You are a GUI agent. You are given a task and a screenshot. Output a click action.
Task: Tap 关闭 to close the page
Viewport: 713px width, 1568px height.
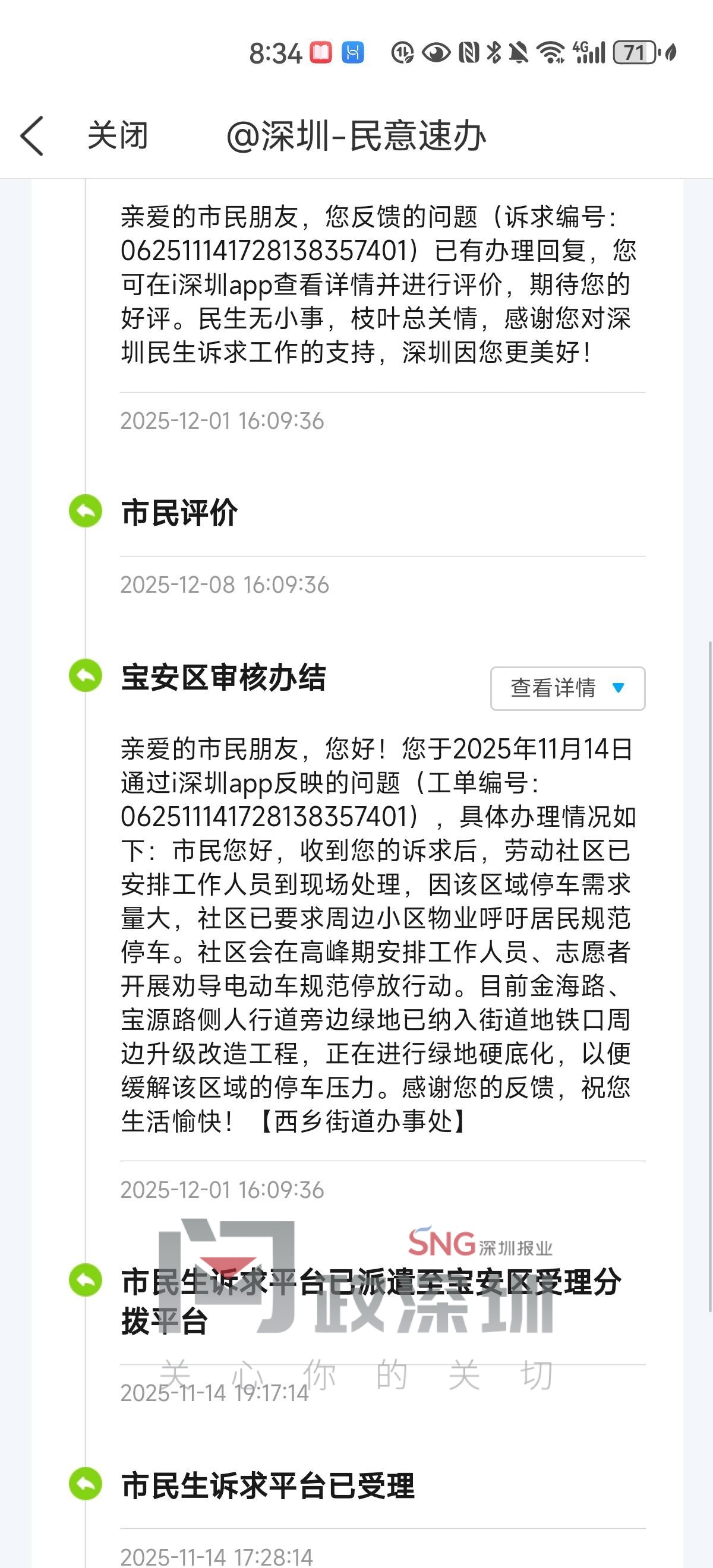(x=118, y=136)
